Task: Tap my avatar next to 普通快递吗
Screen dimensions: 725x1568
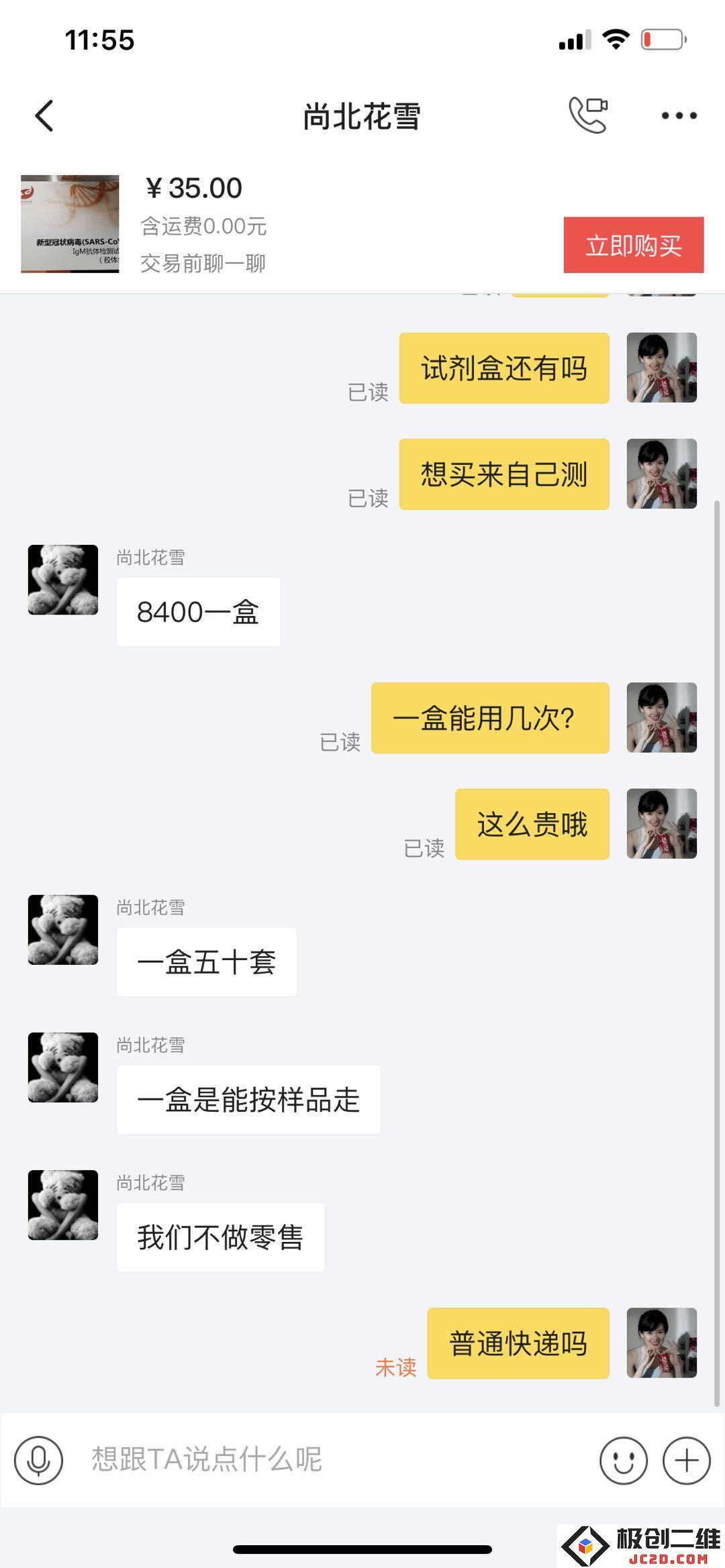Action: (661, 1343)
